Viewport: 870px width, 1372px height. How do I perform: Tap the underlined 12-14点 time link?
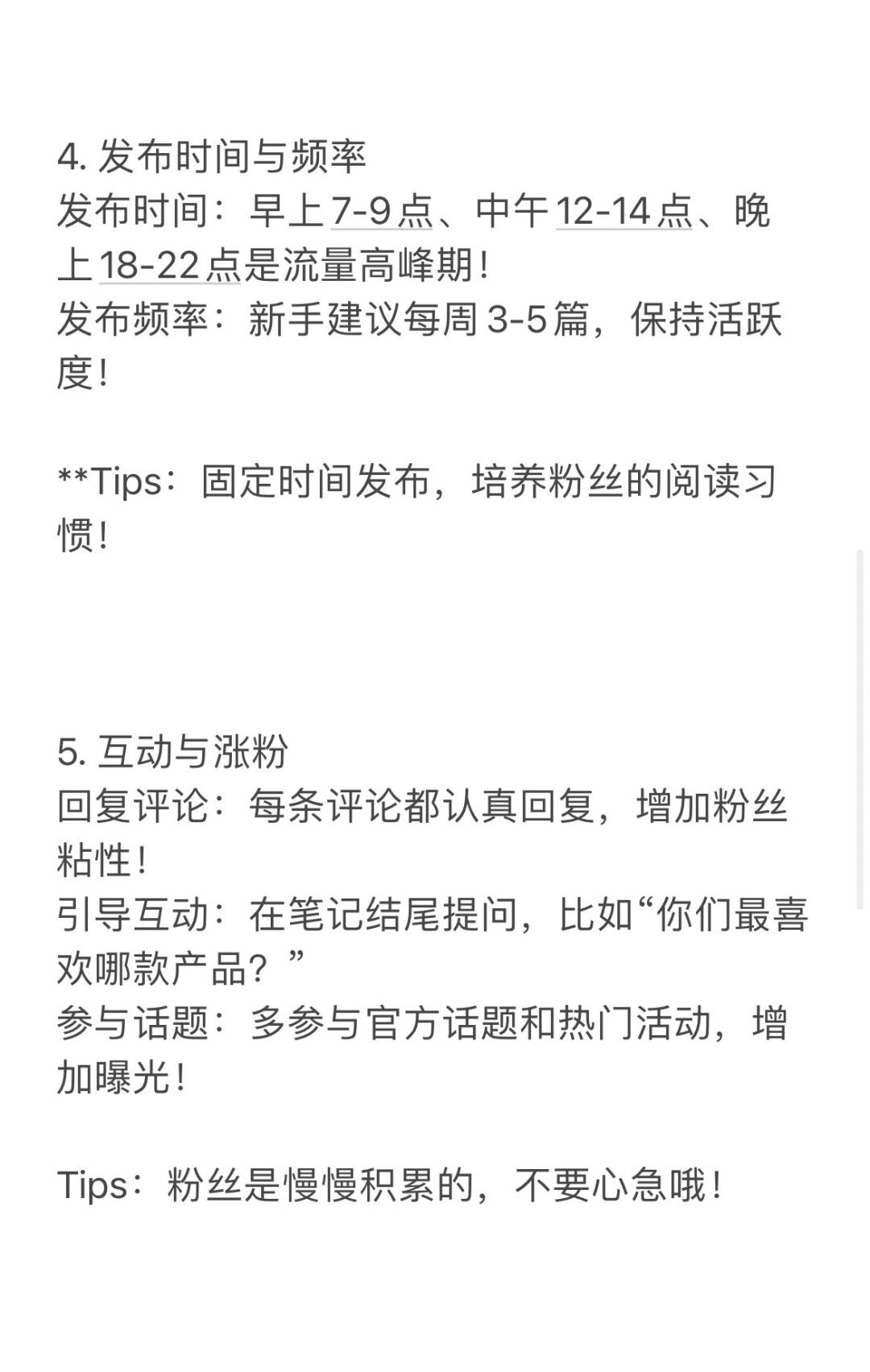click(x=623, y=212)
